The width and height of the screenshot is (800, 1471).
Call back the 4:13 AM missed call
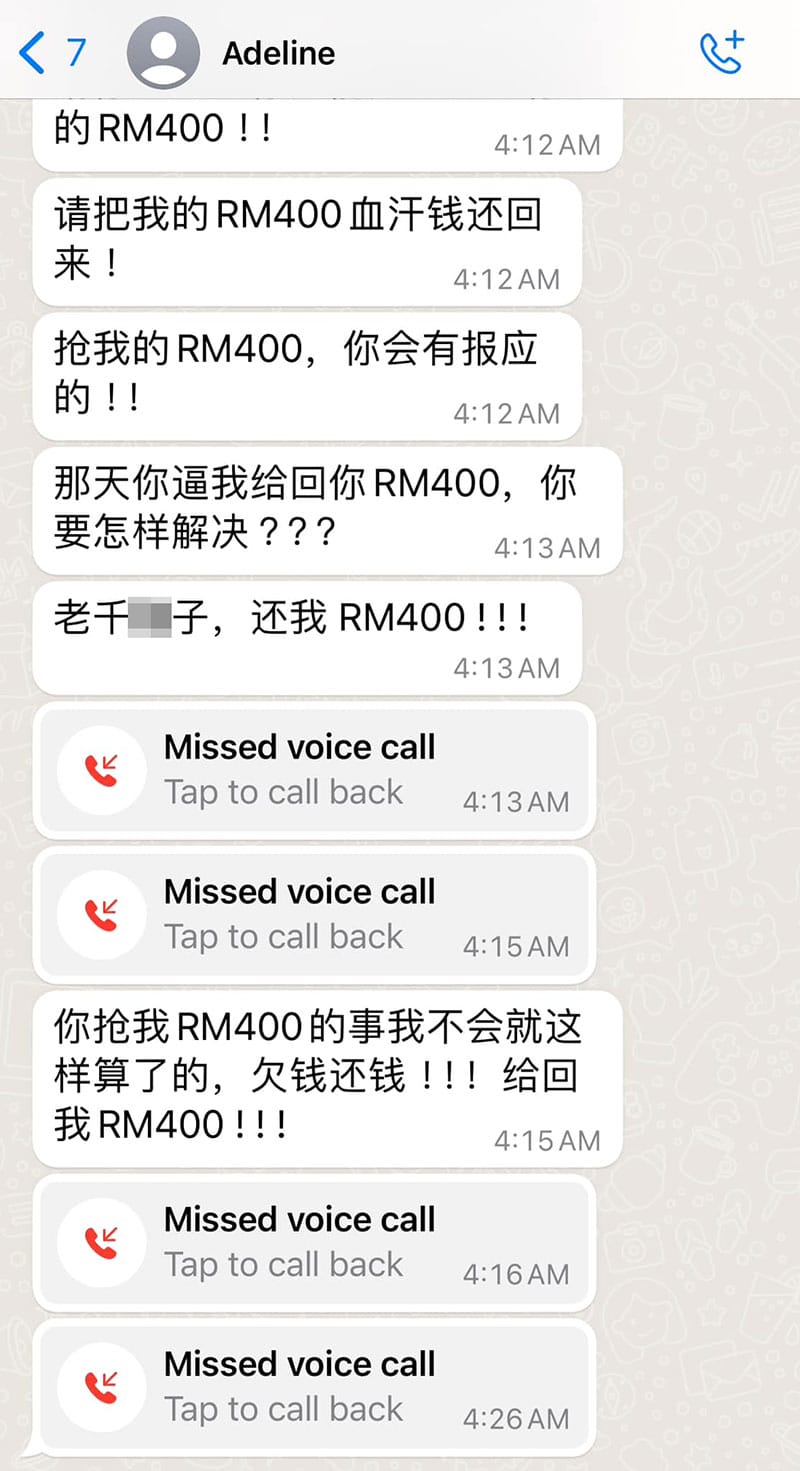coord(315,770)
